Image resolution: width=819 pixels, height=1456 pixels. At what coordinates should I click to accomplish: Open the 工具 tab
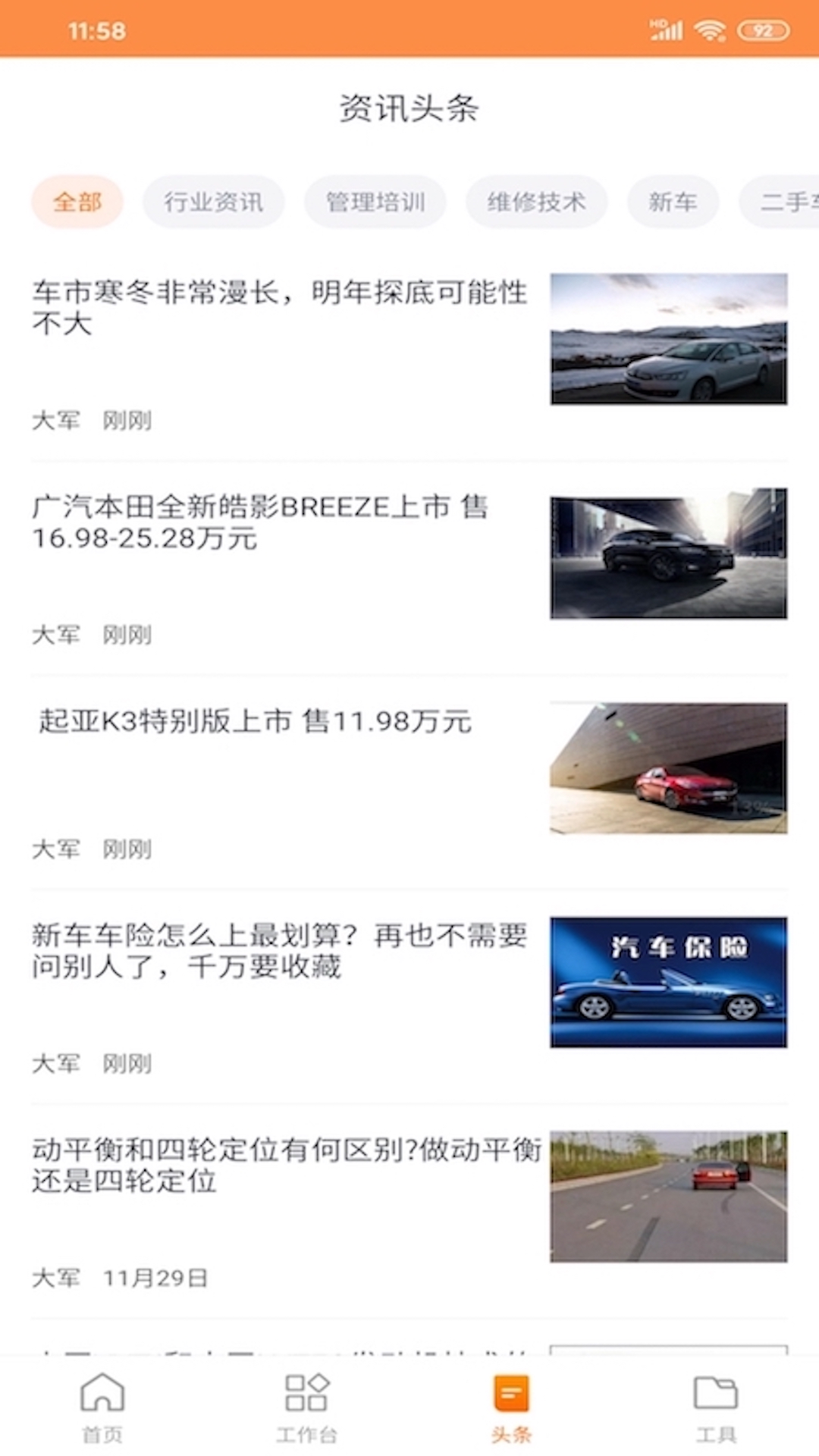click(x=715, y=1407)
